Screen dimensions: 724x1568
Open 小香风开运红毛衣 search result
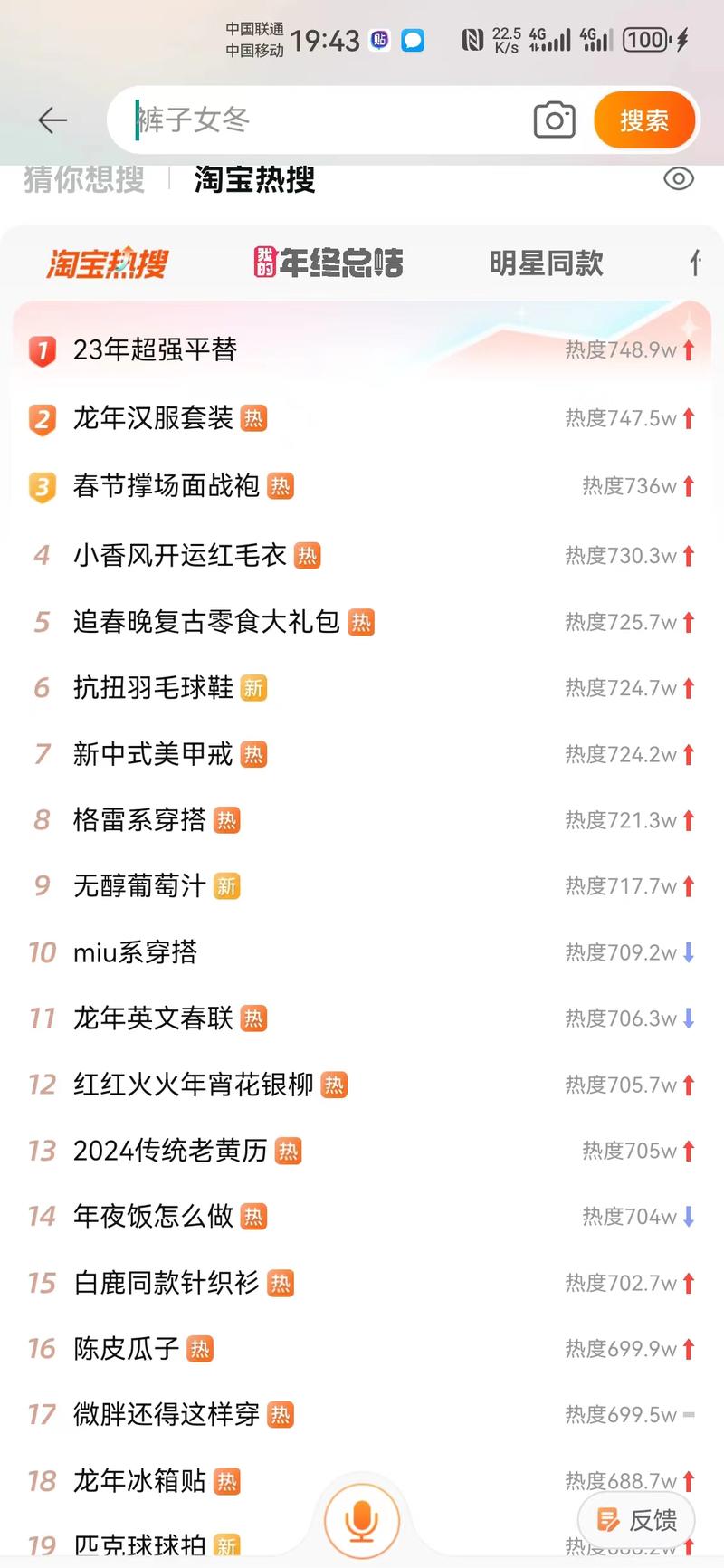pyautogui.click(x=362, y=555)
